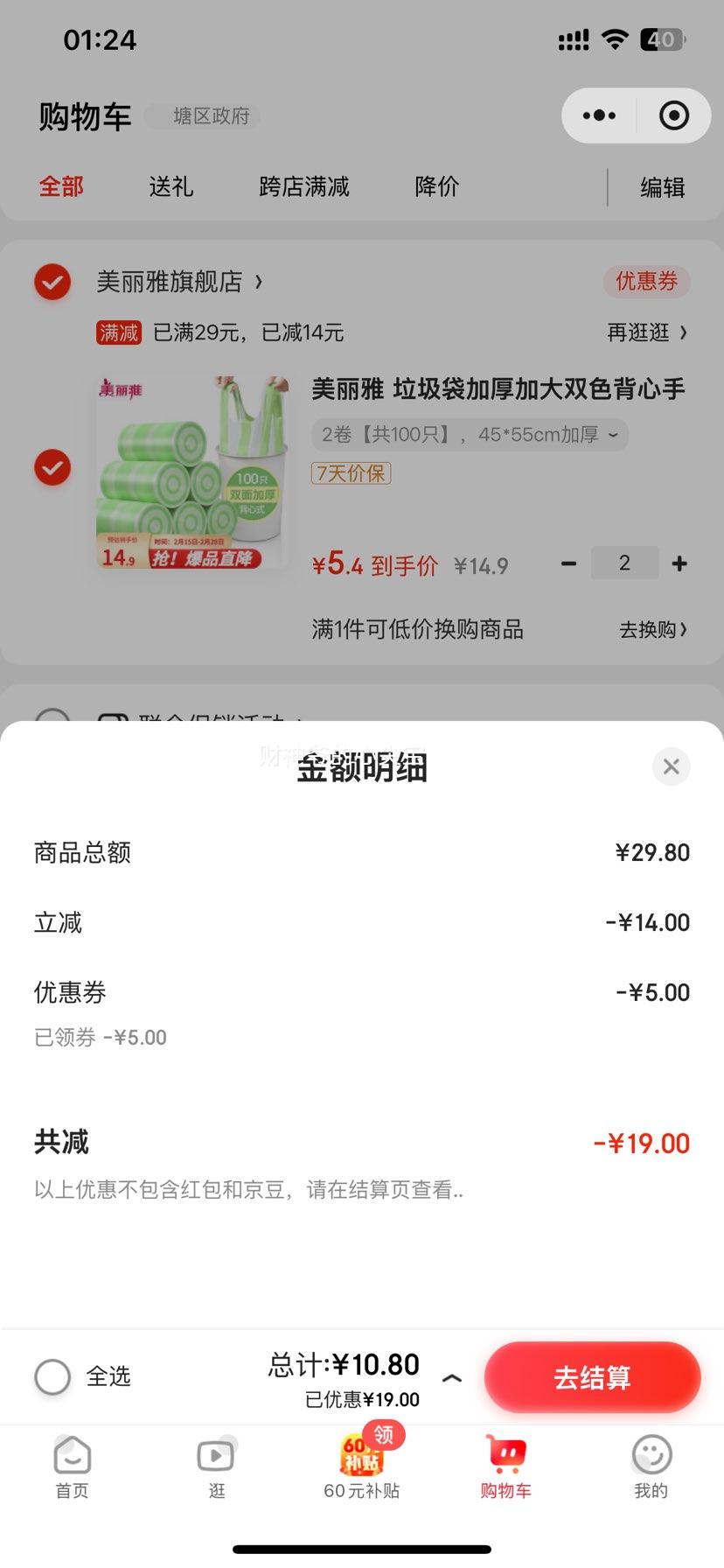This screenshot has height=1568, width=724.
Task: Tap the 去结算 checkout button
Action: point(593,1377)
